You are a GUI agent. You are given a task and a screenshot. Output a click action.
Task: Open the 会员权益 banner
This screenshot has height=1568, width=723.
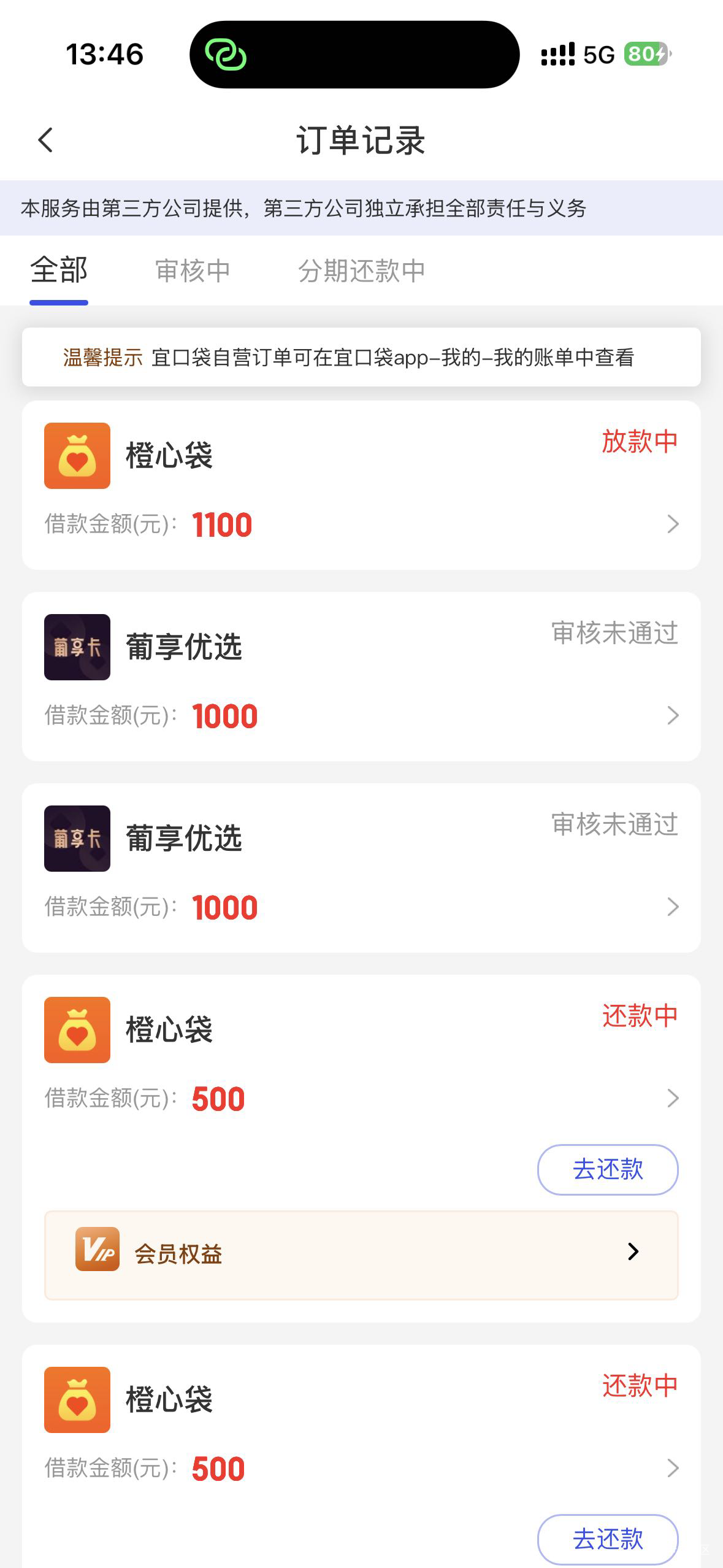click(361, 1255)
